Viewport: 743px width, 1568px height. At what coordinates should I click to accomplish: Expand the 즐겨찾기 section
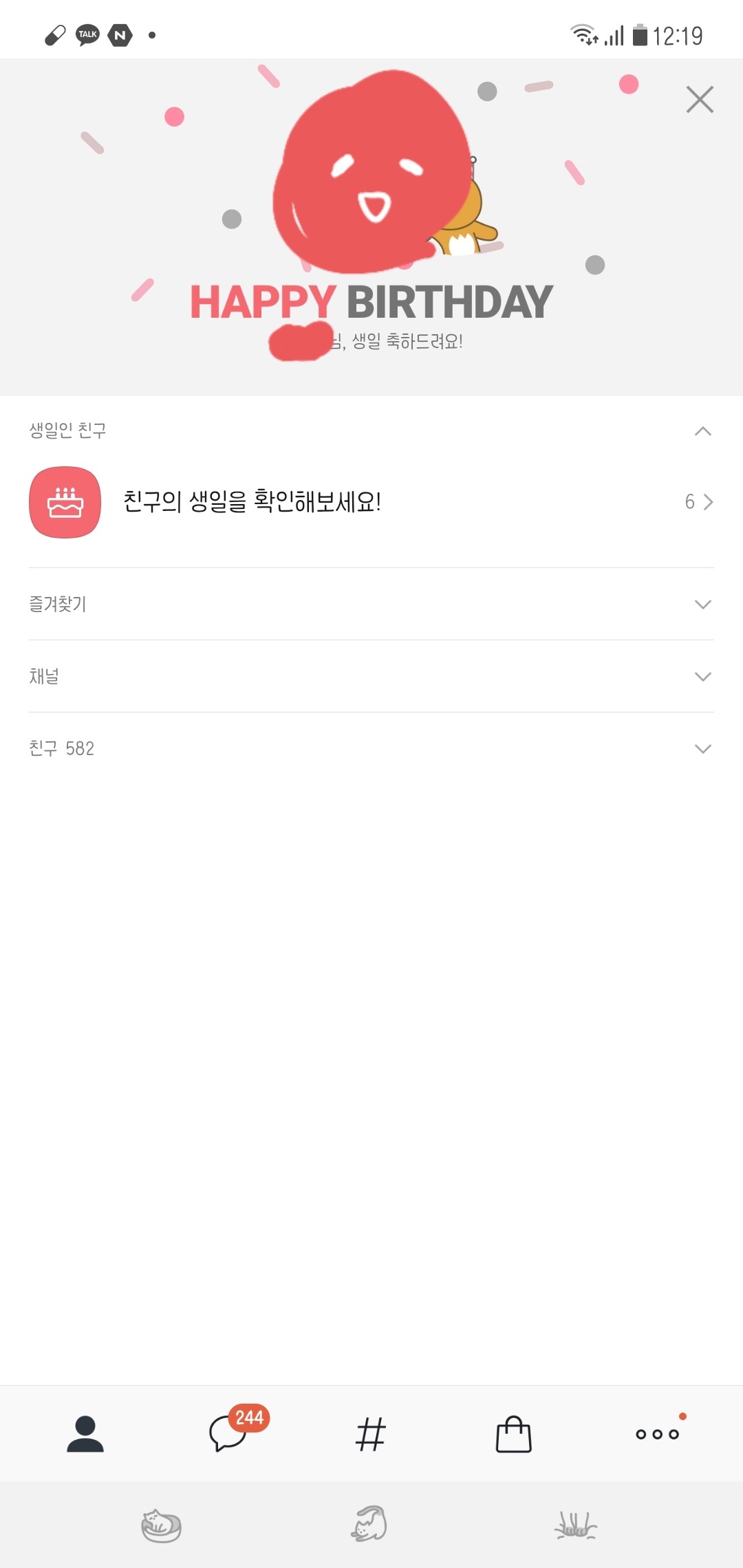coord(702,605)
